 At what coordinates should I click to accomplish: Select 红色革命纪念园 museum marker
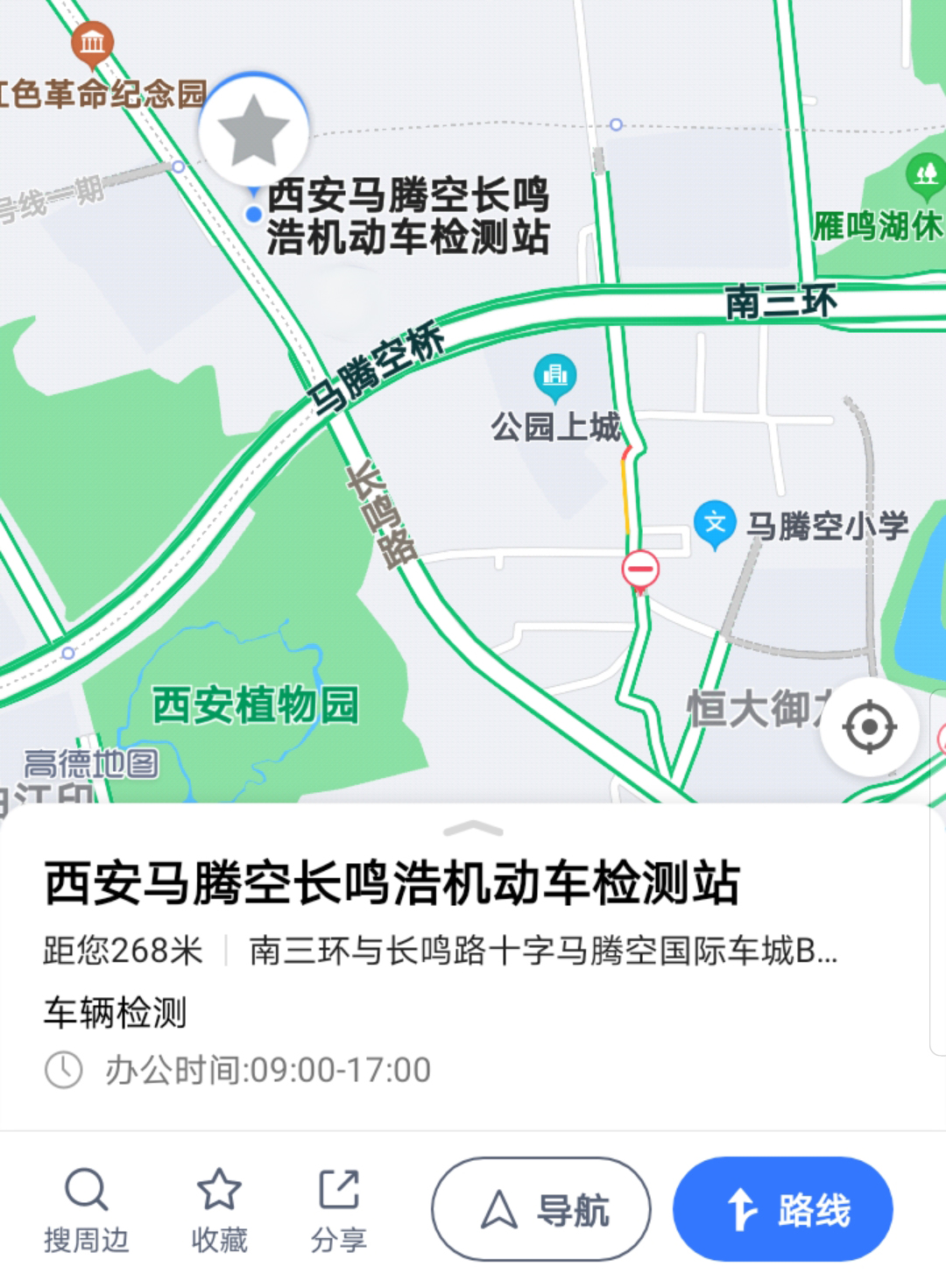[92, 44]
